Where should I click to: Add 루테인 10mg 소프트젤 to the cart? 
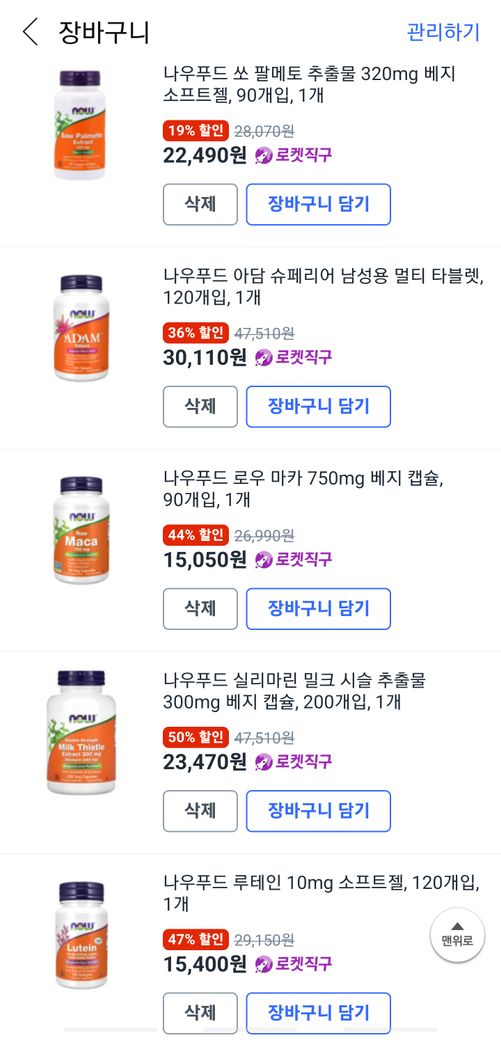319,1013
